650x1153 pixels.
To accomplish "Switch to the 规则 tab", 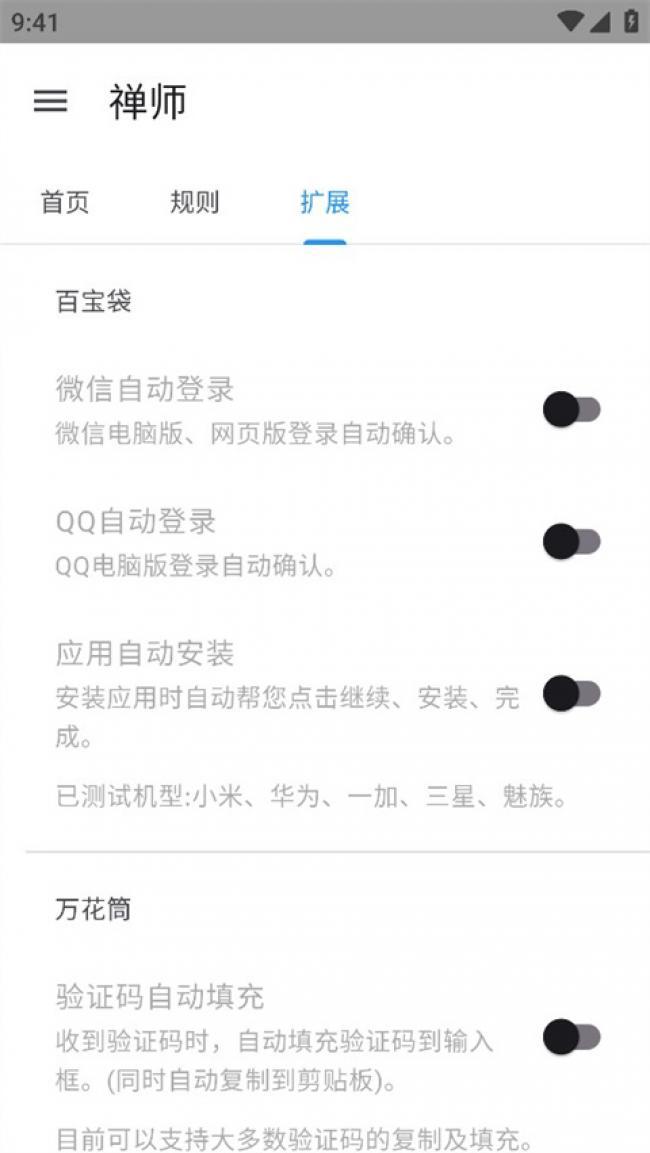I will (x=194, y=203).
